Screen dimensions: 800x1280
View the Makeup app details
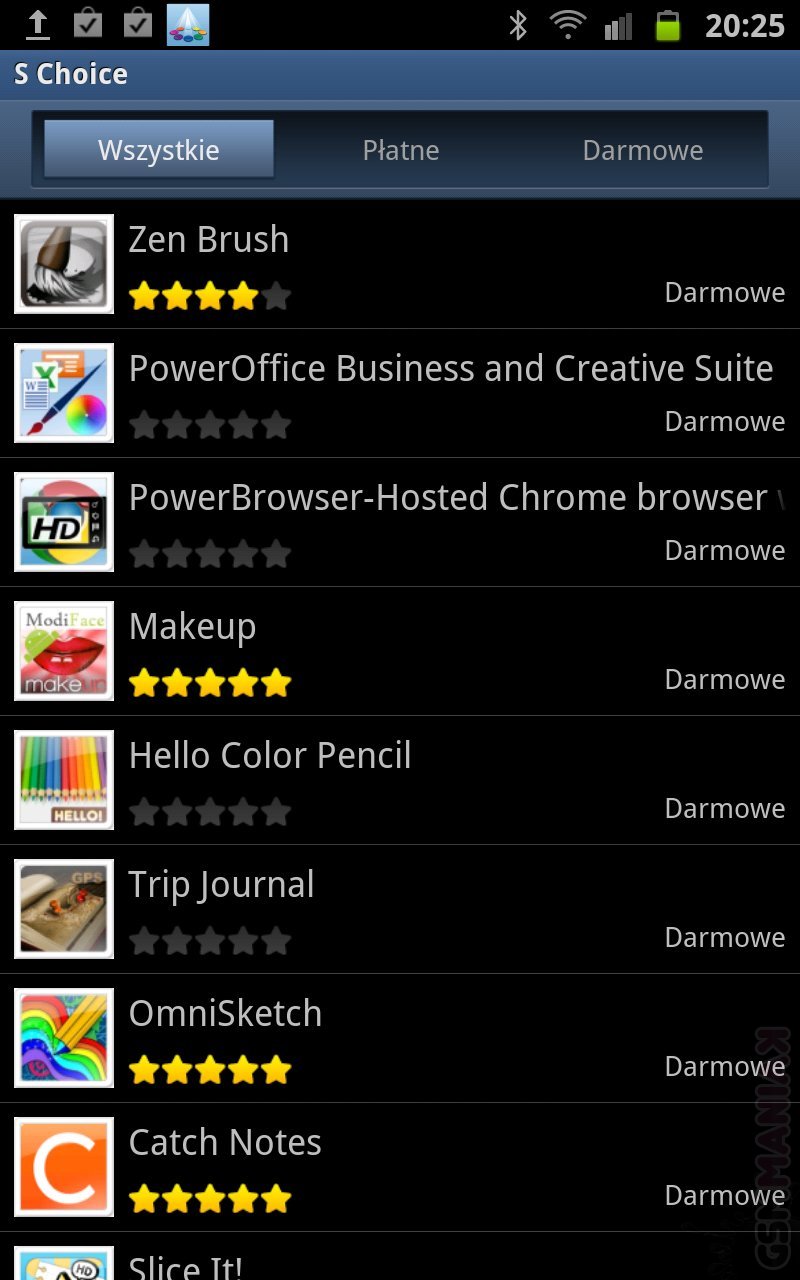[x=400, y=651]
